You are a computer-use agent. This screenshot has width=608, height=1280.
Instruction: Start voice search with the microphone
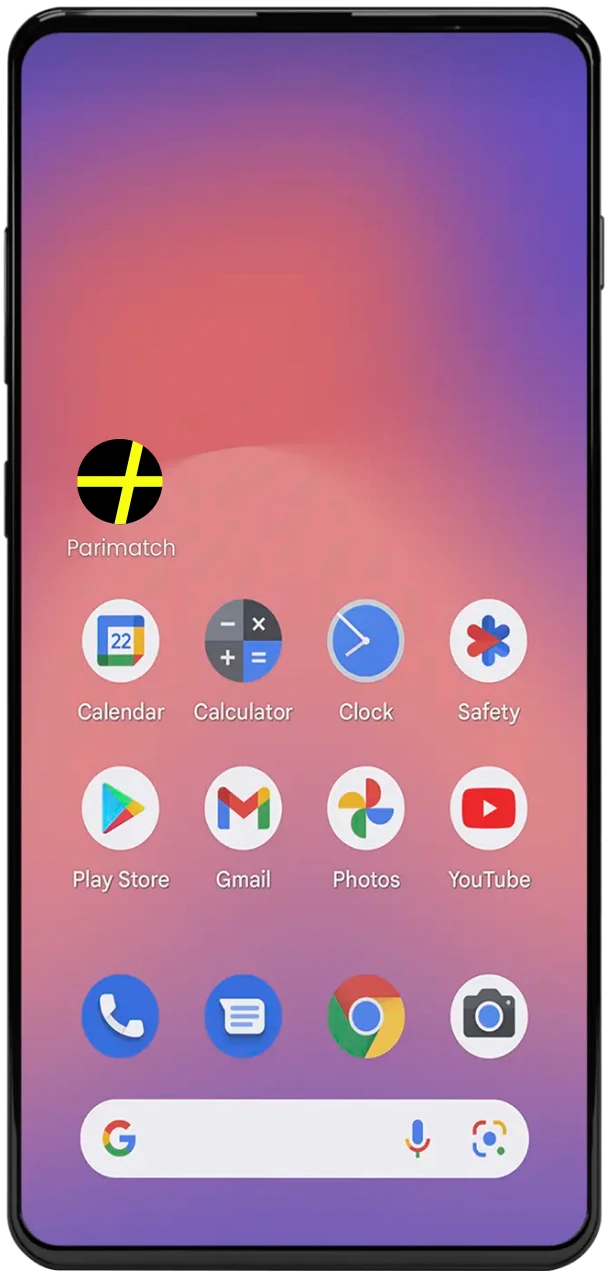(418, 1138)
